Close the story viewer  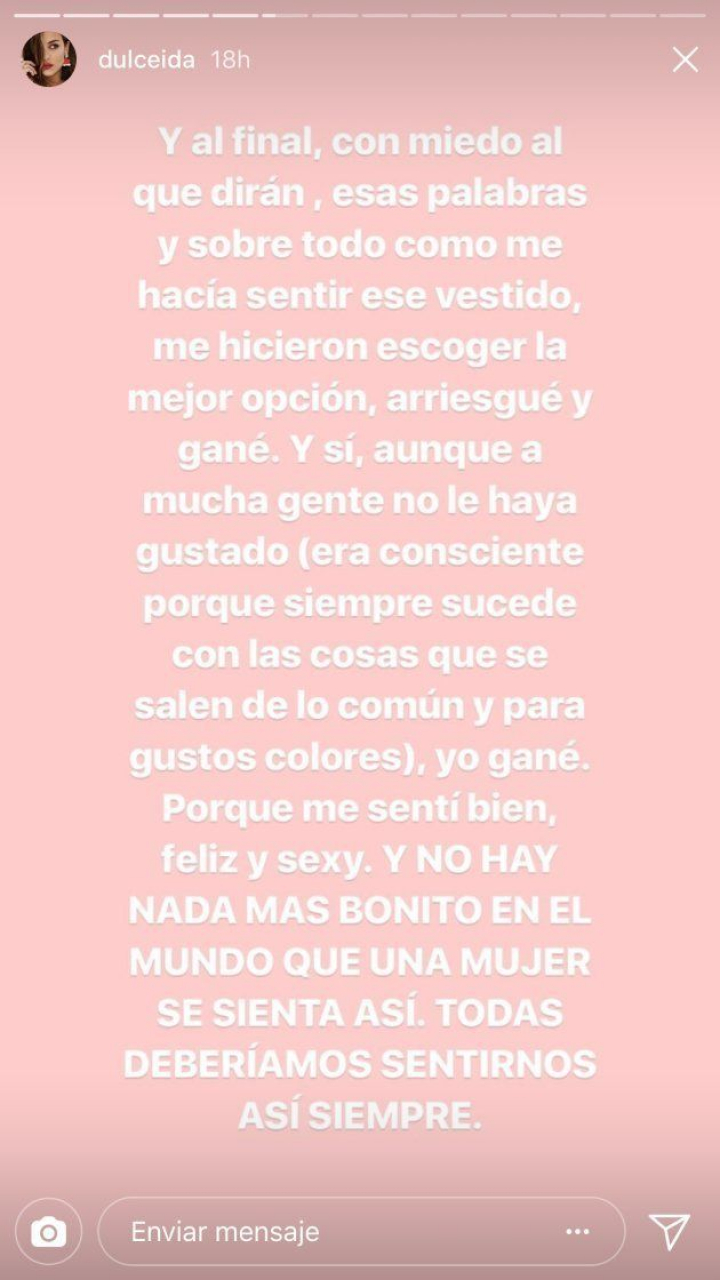tap(685, 60)
